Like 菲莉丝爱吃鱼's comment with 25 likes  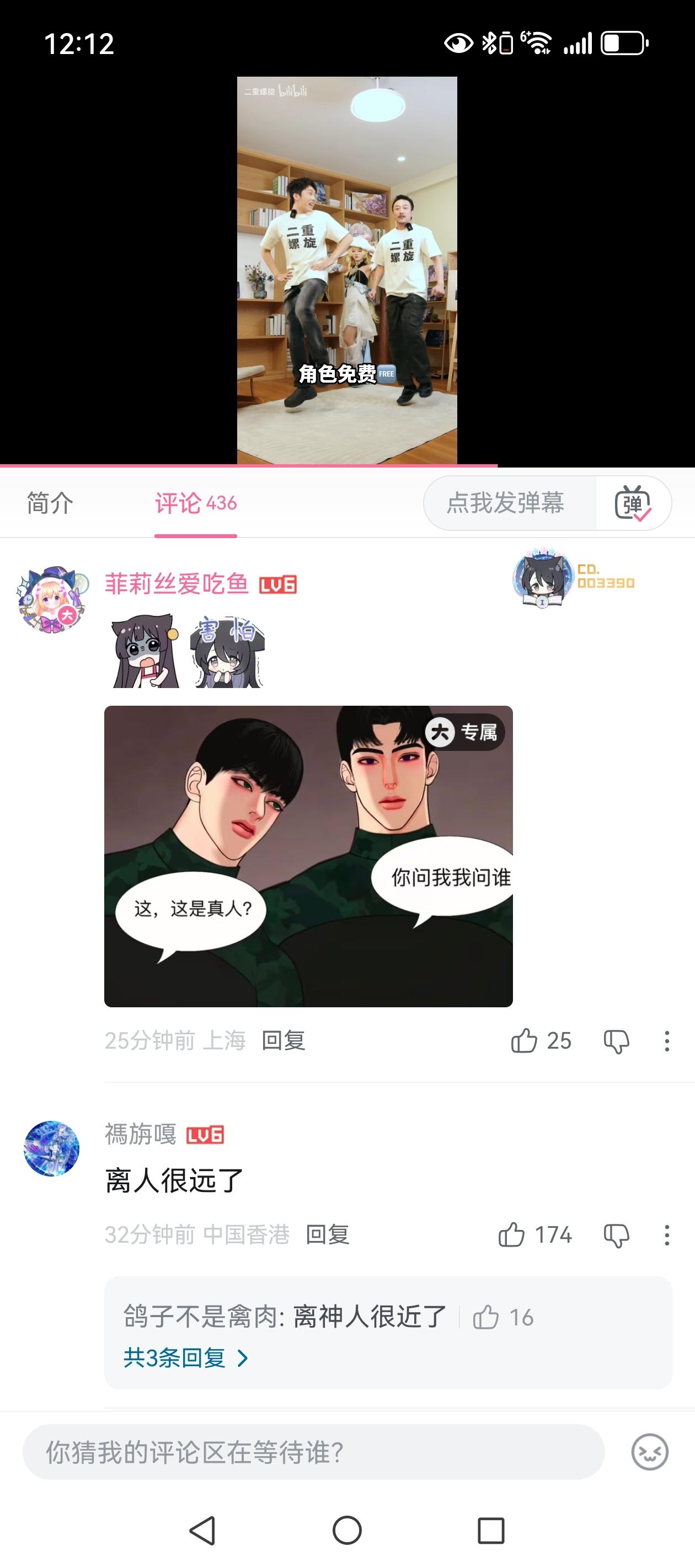(x=525, y=1041)
